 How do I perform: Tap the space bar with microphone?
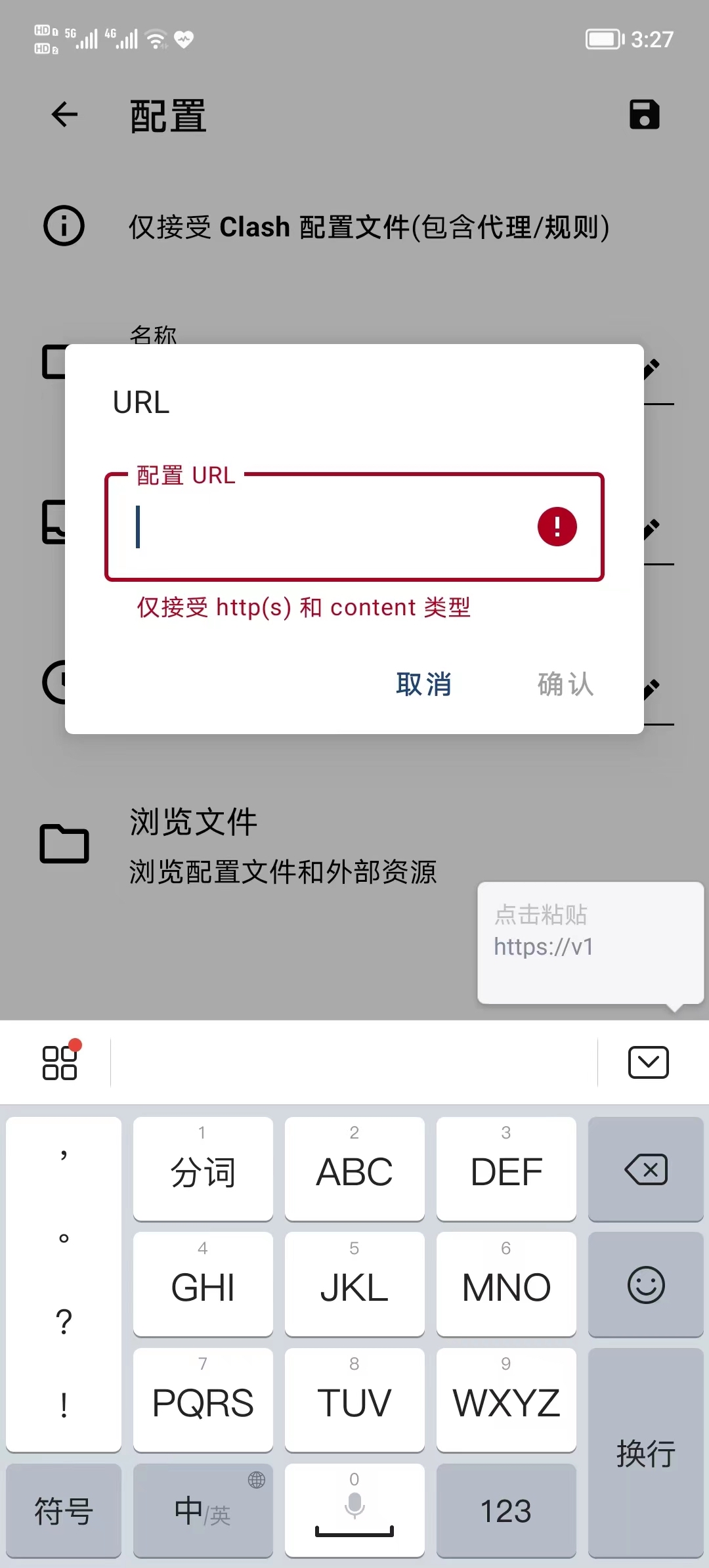354,1510
